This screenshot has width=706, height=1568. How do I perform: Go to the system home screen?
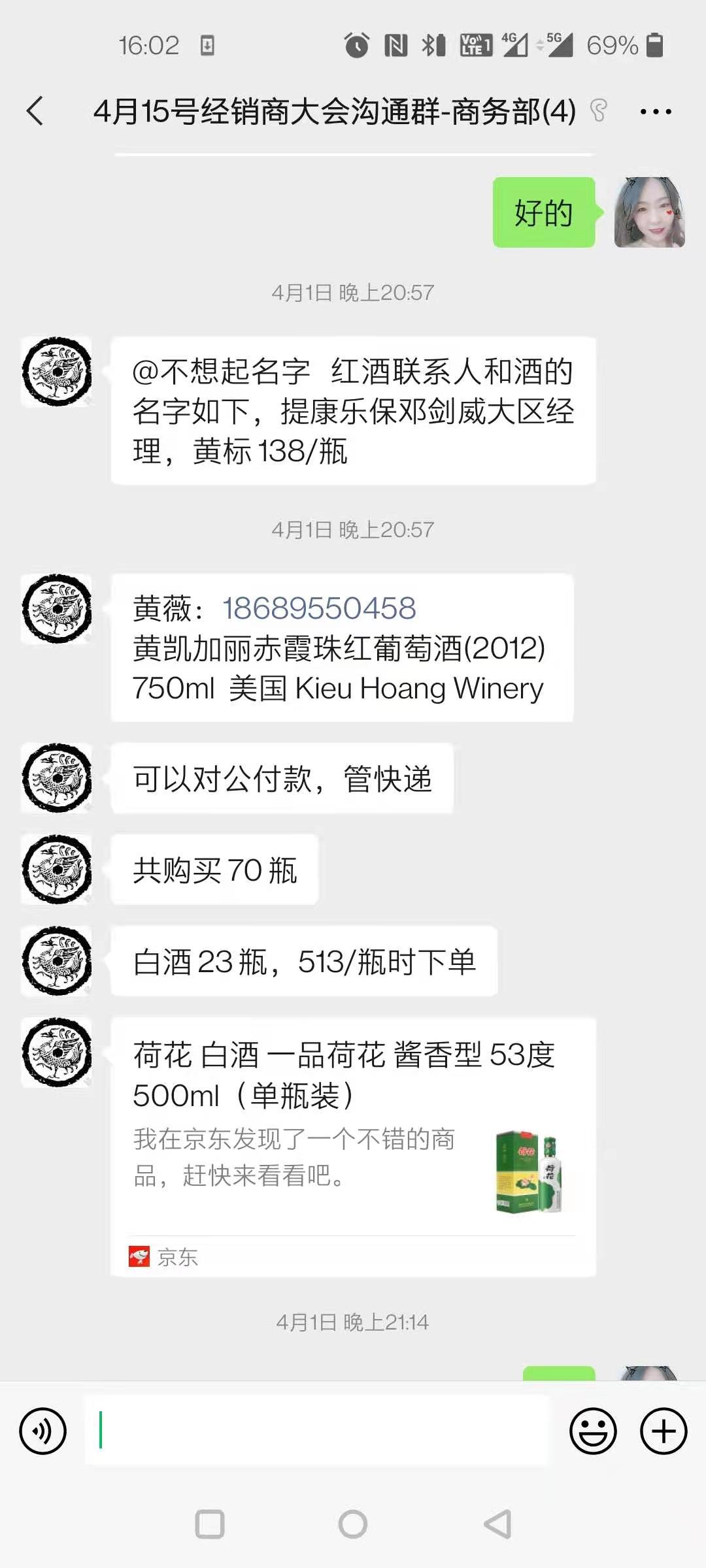pyautogui.click(x=353, y=1524)
